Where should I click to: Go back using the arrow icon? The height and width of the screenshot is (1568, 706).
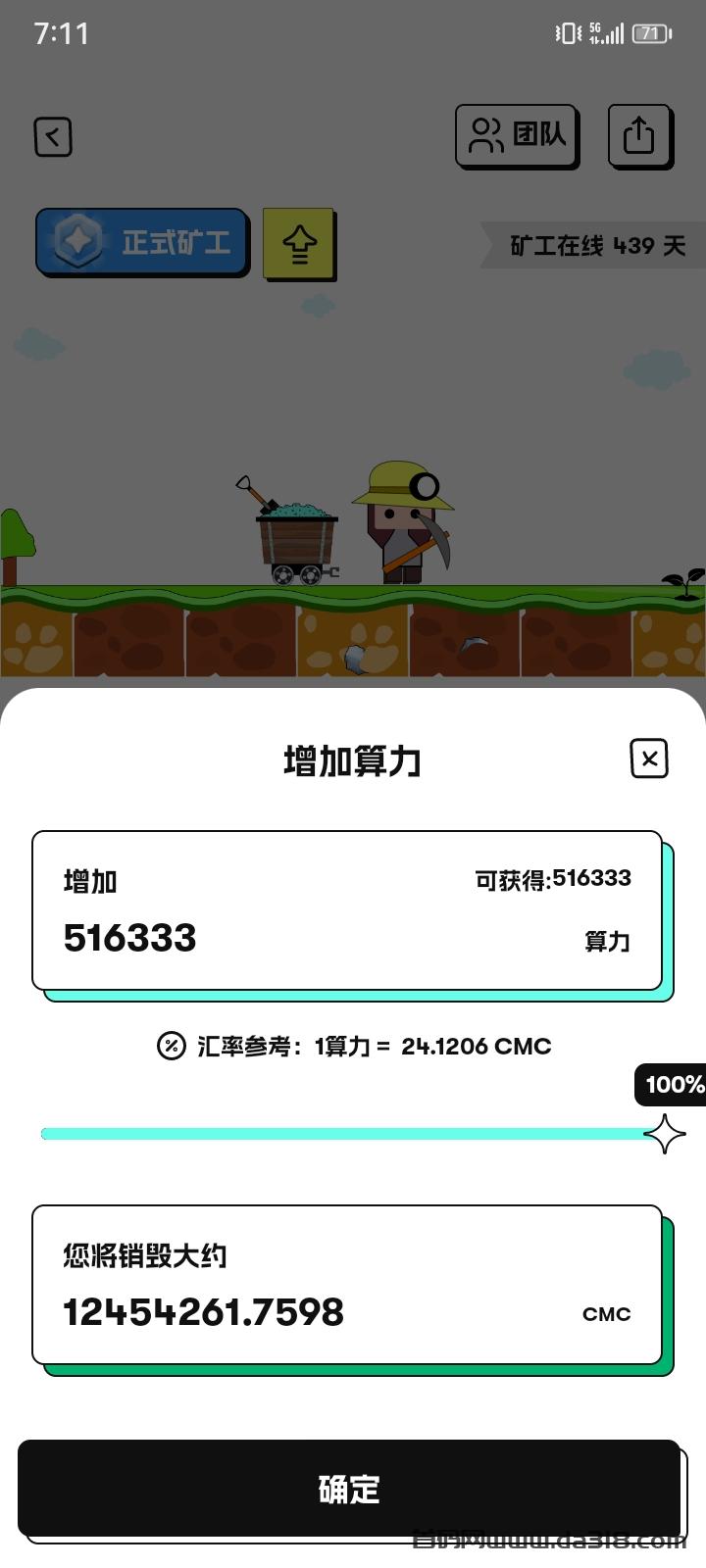53,136
